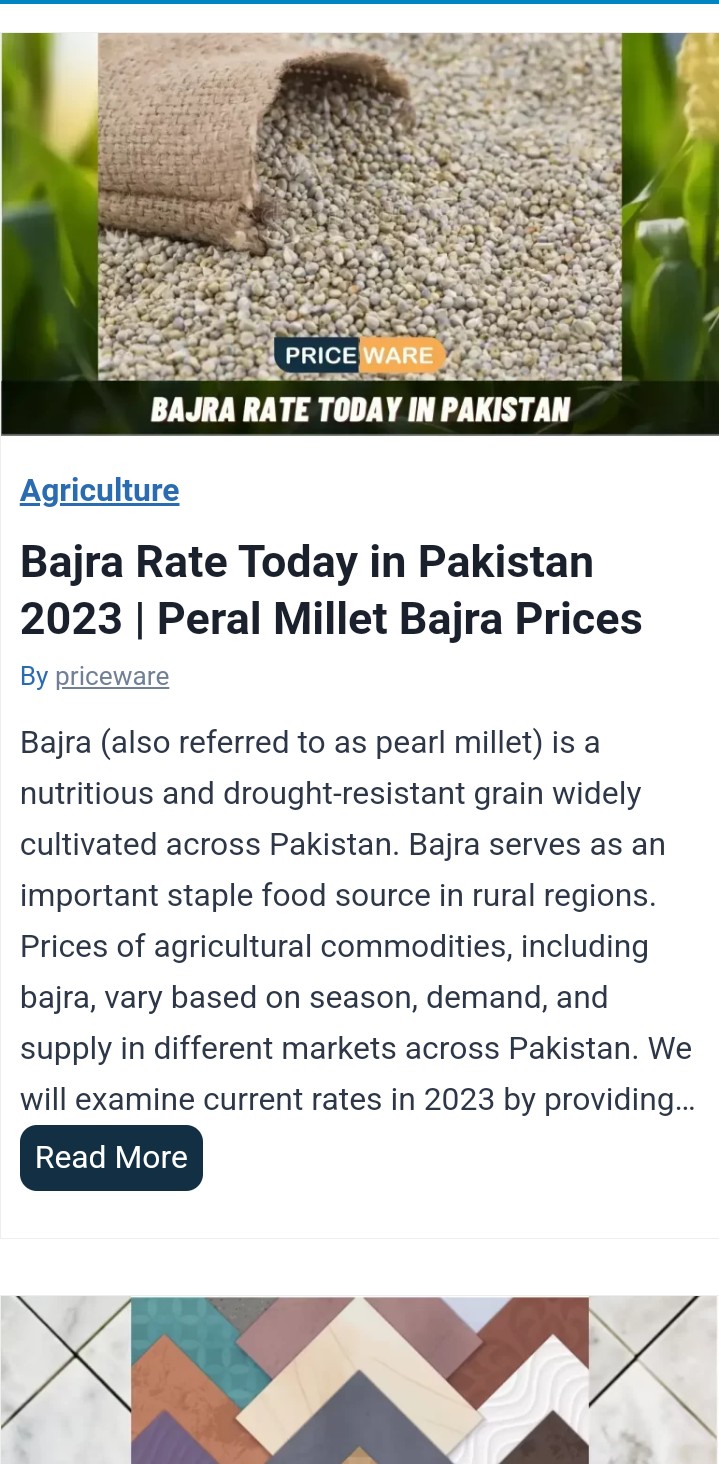
Task: Tap Read More for the Bajra article
Action: coord(111,1157)
